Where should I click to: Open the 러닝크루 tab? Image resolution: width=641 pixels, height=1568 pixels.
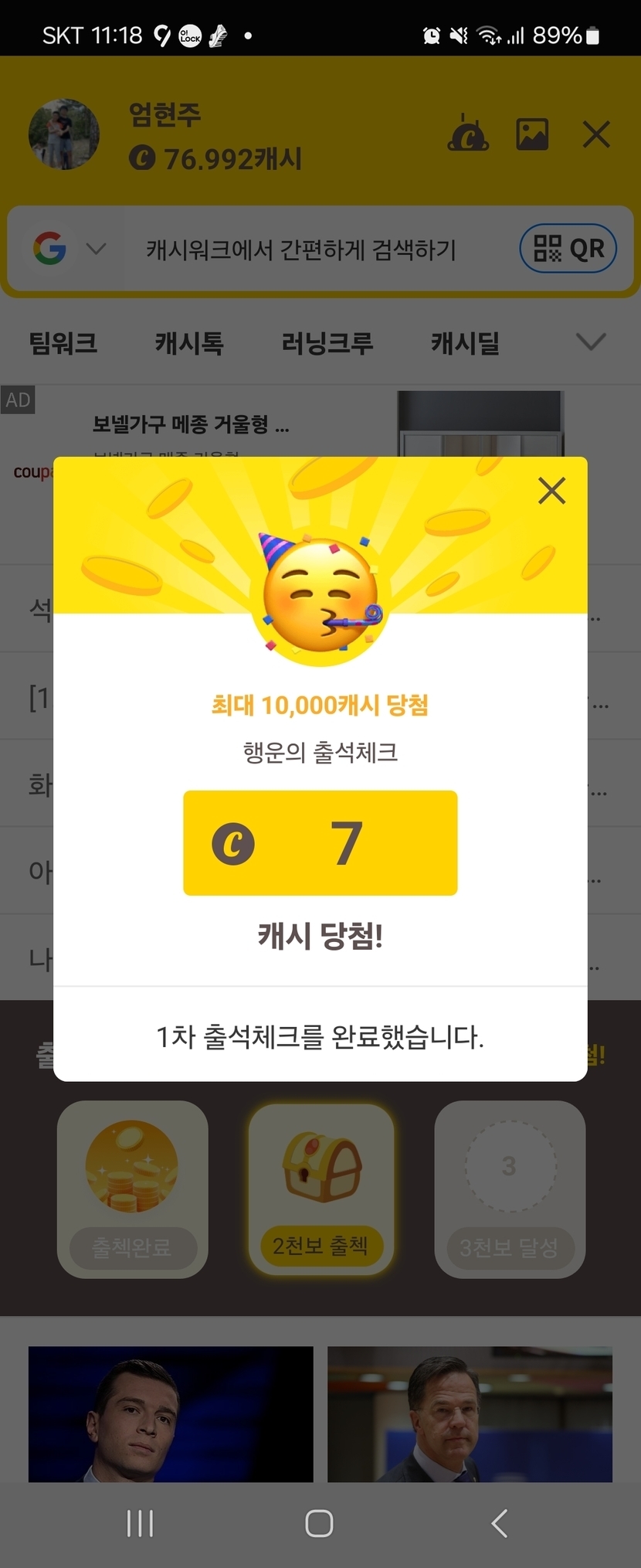[x=327, y=342]
